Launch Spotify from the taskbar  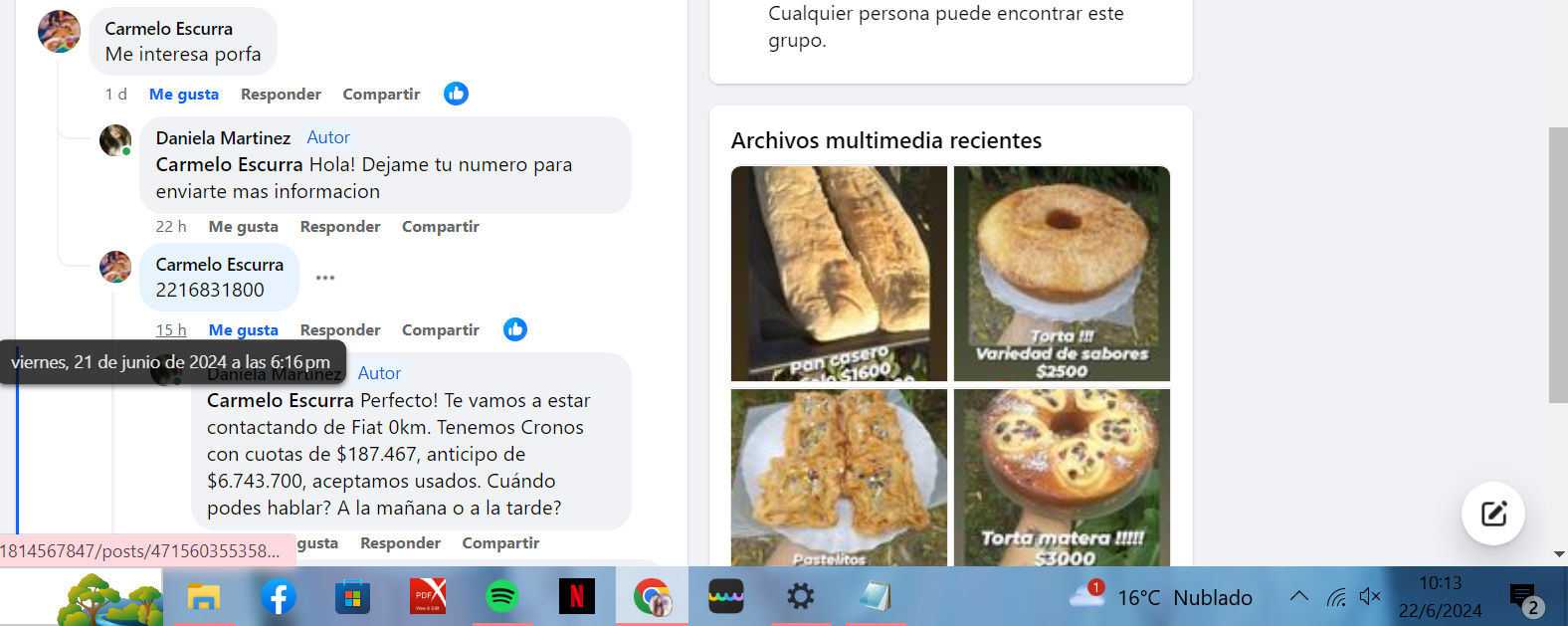tap(502, 597)
